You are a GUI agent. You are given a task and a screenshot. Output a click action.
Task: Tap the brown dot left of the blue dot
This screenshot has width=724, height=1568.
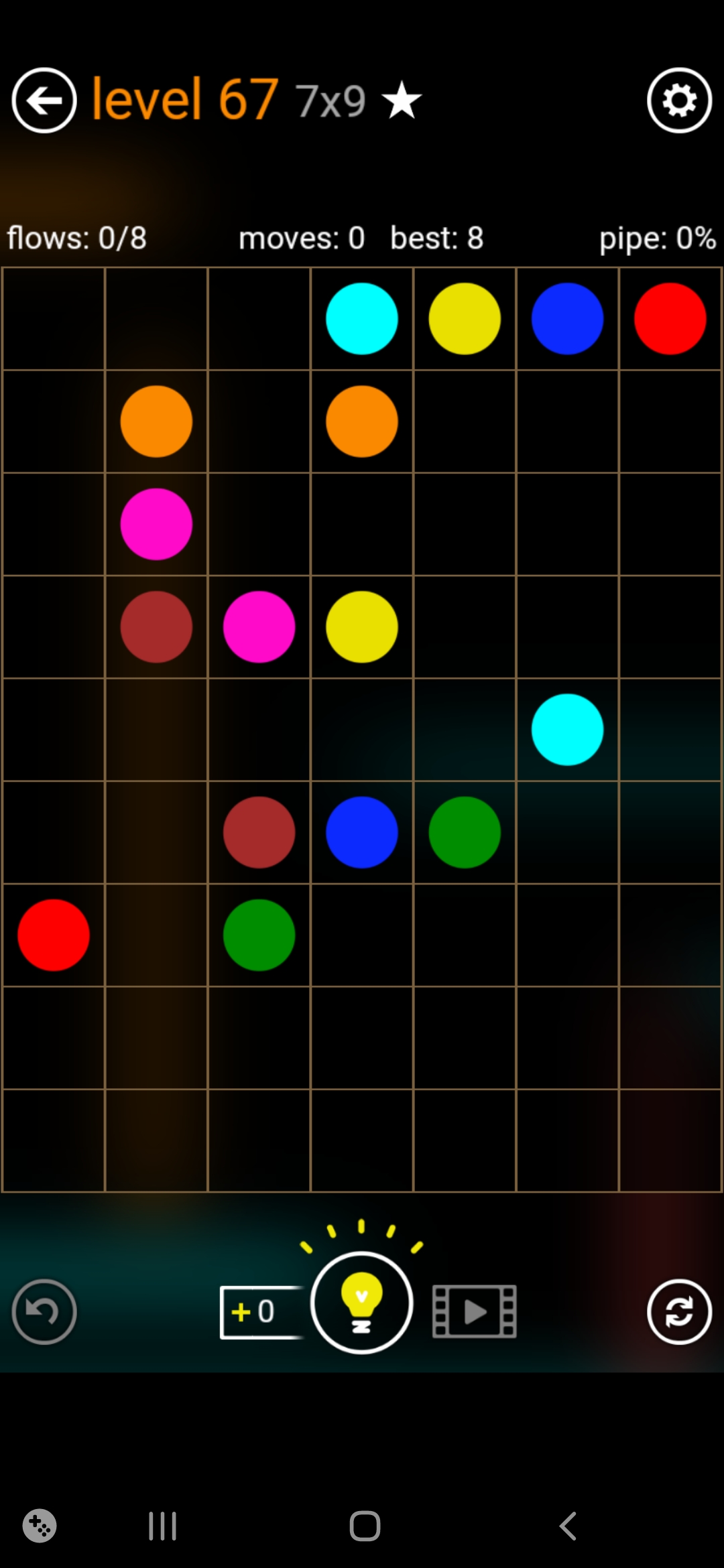[x=259, y=832]
